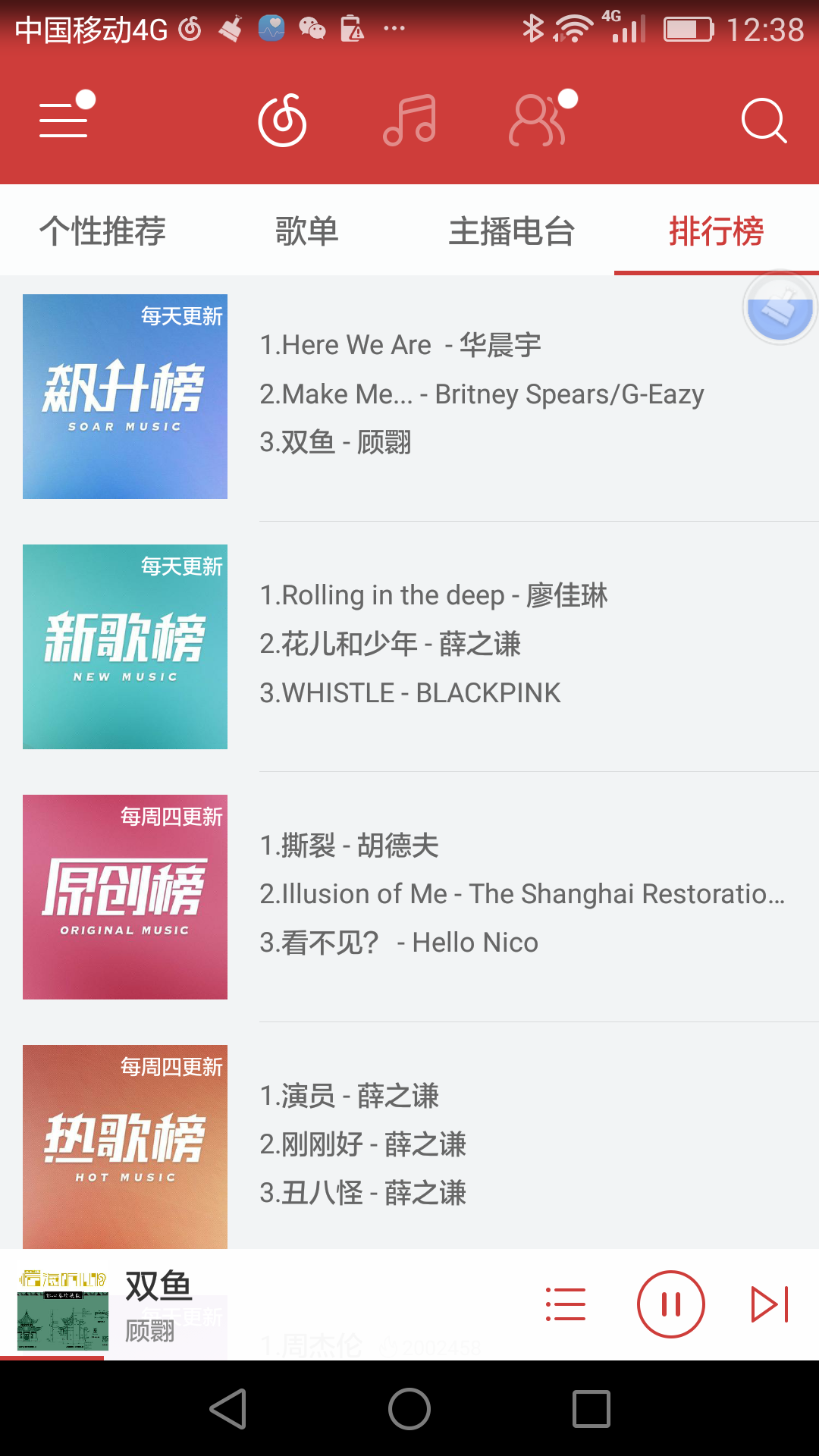Switch to the discover music section
819x1456 pixels.
point(282,120)
